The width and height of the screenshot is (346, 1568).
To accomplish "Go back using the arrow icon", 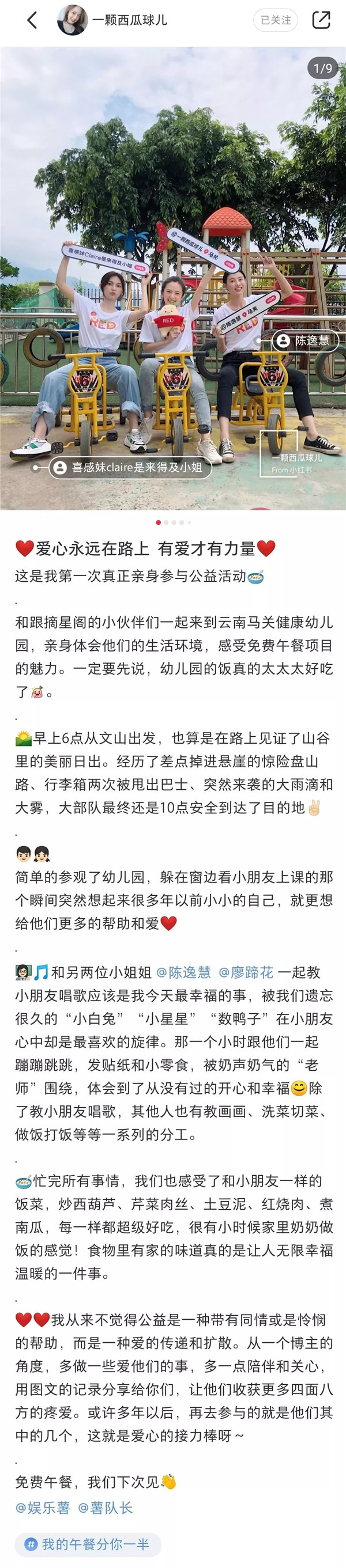I will 32,20.
